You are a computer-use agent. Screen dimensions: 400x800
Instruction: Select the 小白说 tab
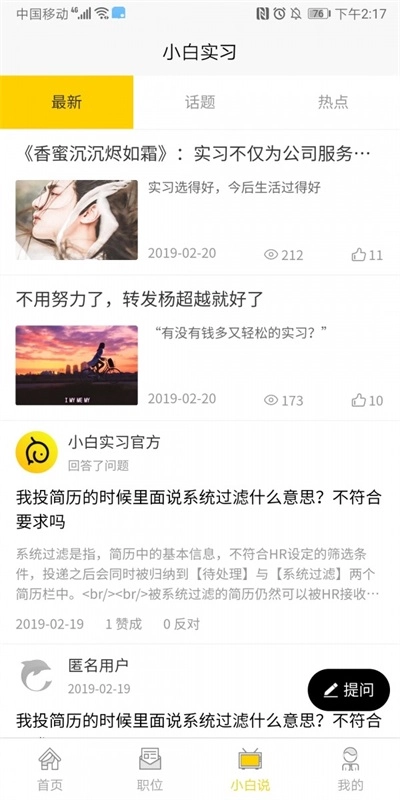tap(250, 769)
